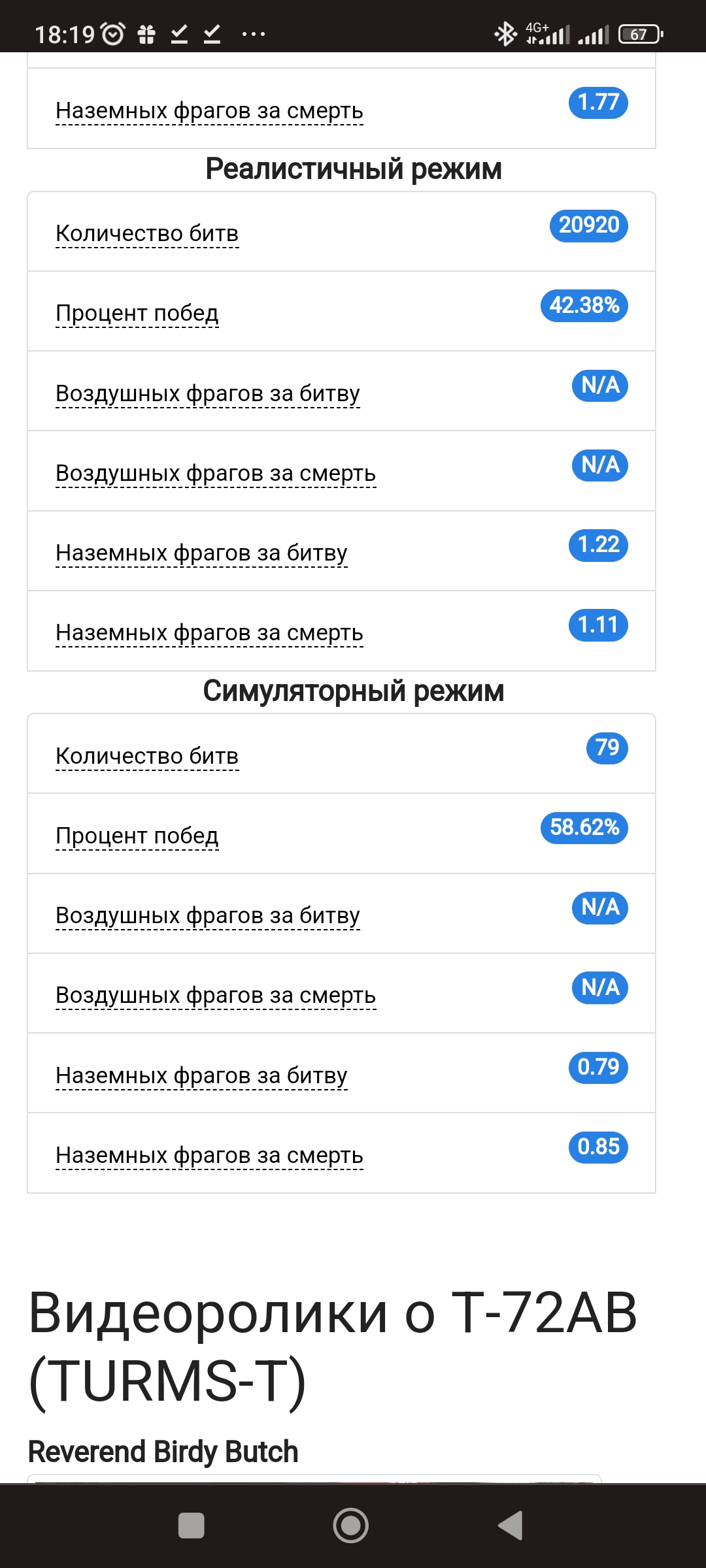The height and width of the screenshot is (1568, 706).
Task: Tap Реалистичный режим "Воздушных фрагов за смерть" label
Action: [216, 473]
